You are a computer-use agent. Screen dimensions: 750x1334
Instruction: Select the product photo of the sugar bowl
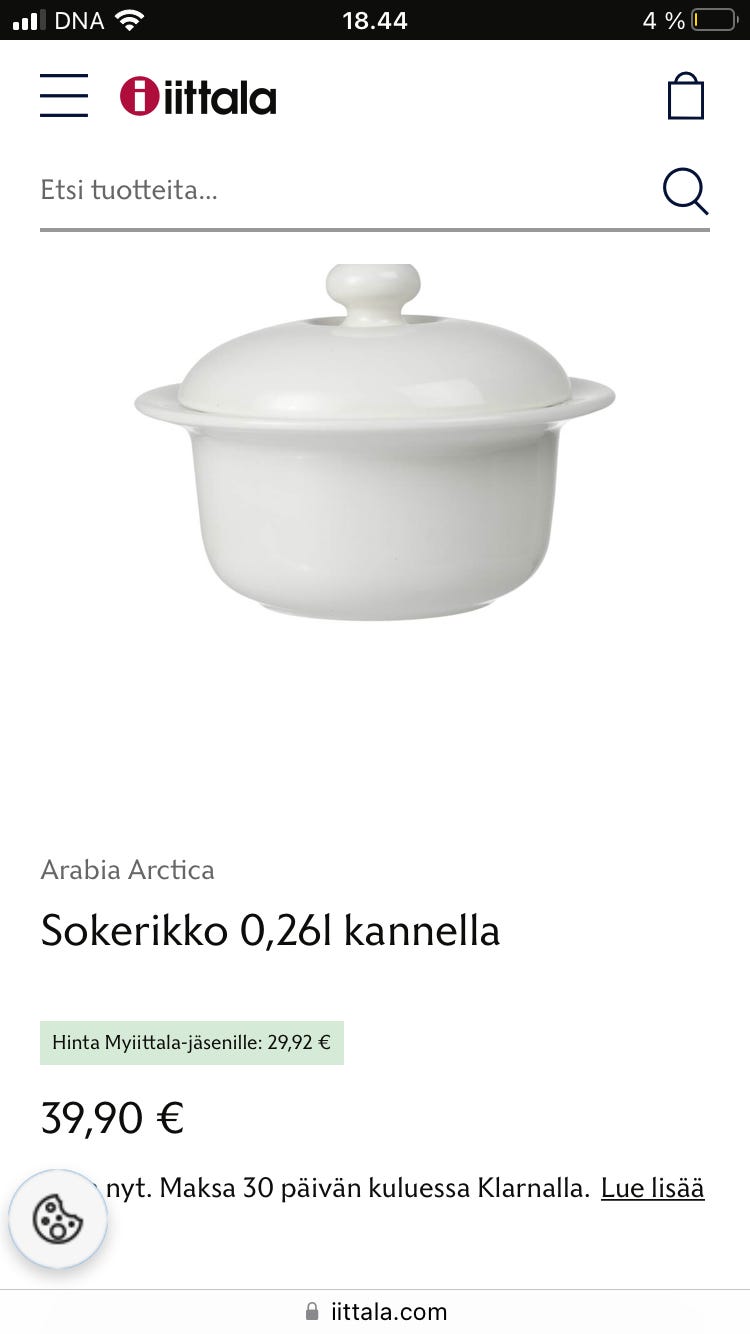[x=375, y=440]
